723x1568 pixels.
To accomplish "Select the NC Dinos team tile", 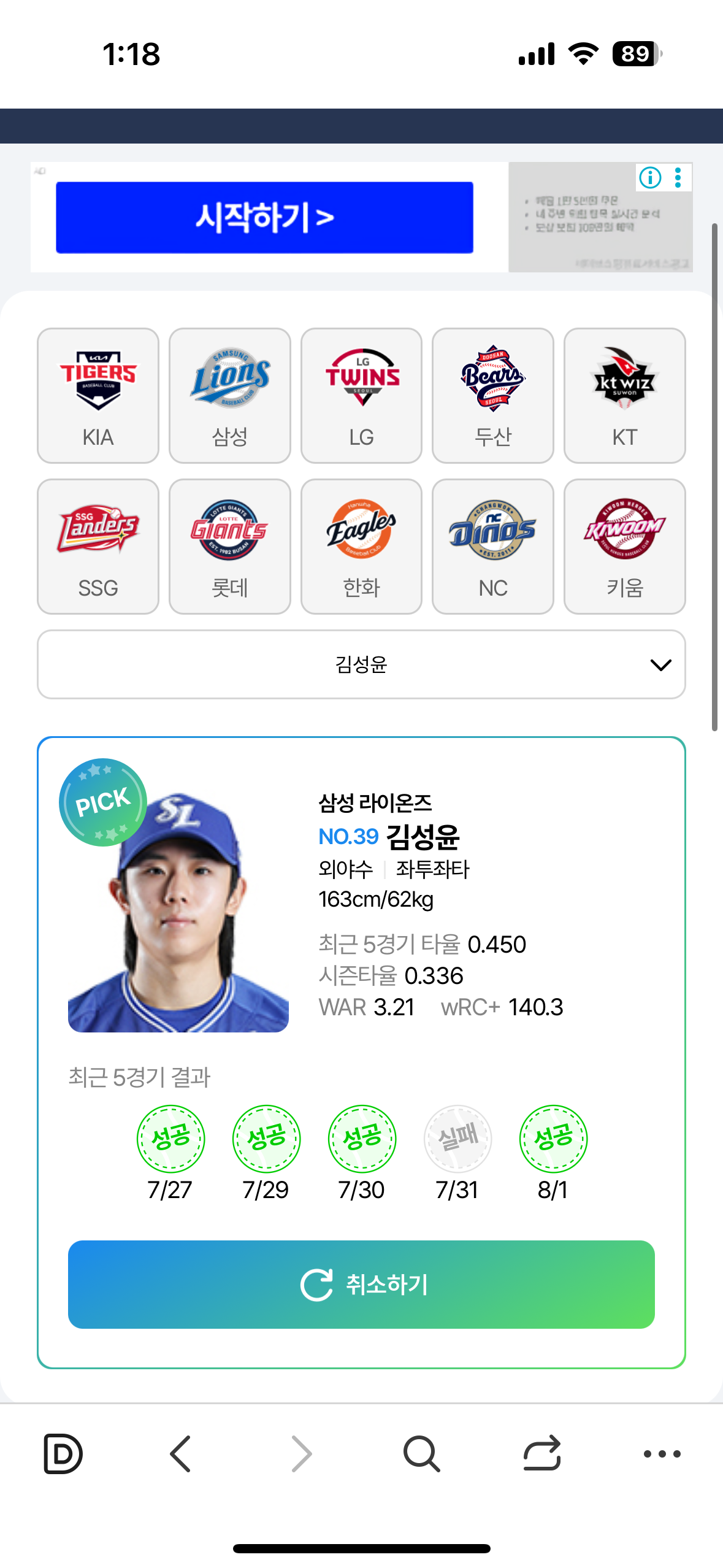I will click(493, 547).
